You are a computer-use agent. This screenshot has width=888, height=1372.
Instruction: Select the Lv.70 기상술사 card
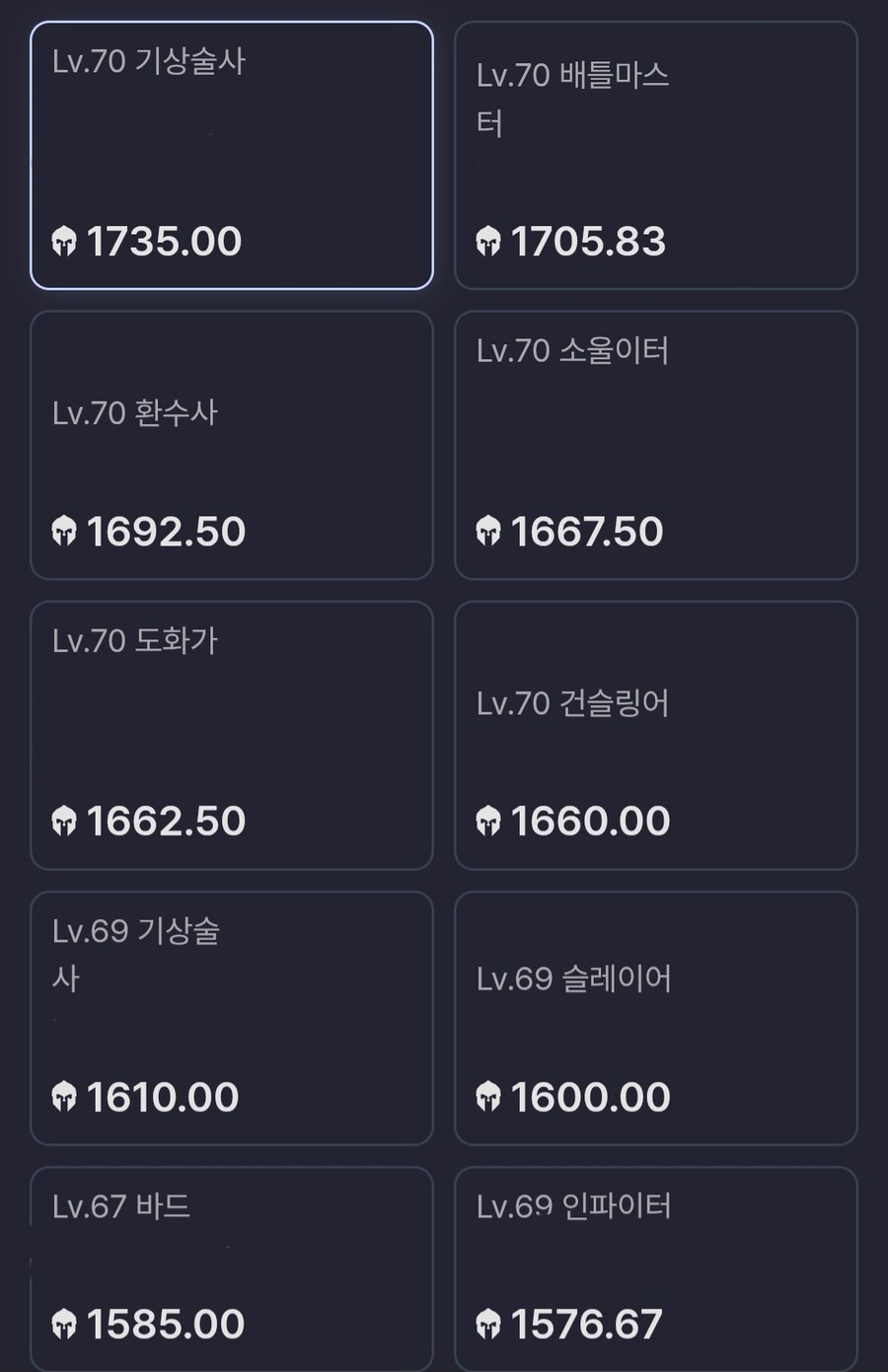231,153
